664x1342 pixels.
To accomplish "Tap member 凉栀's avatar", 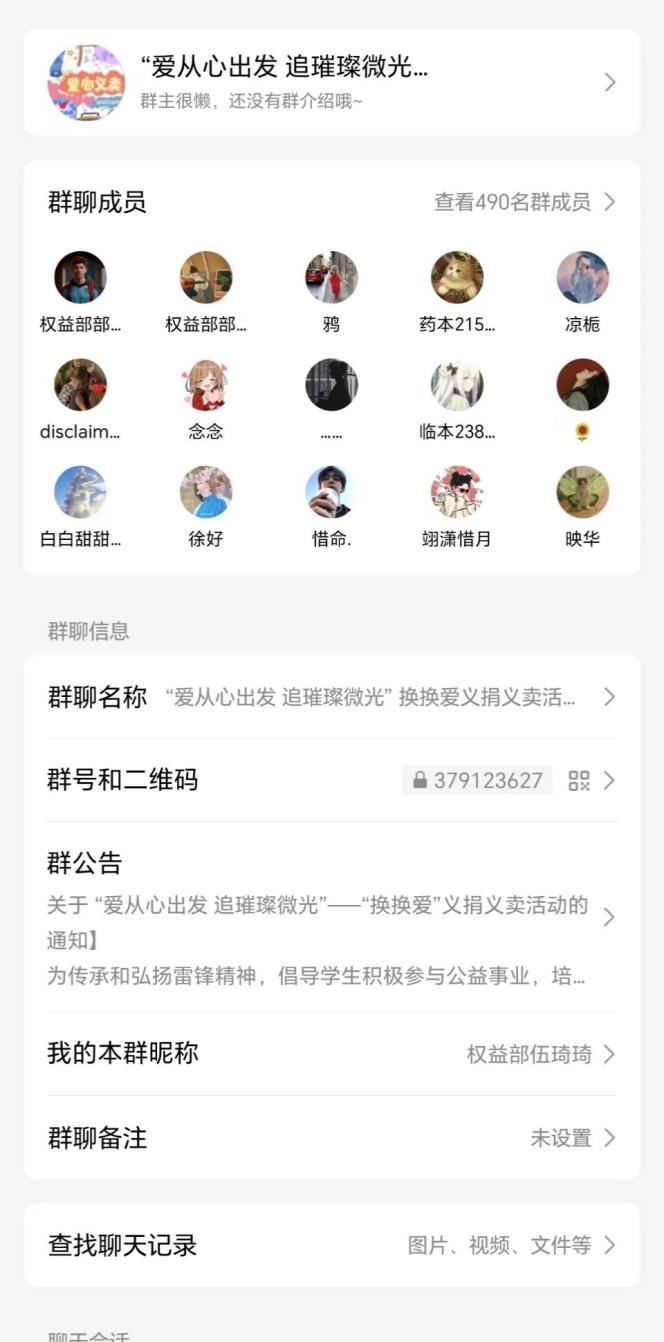I will coord(582,278).
